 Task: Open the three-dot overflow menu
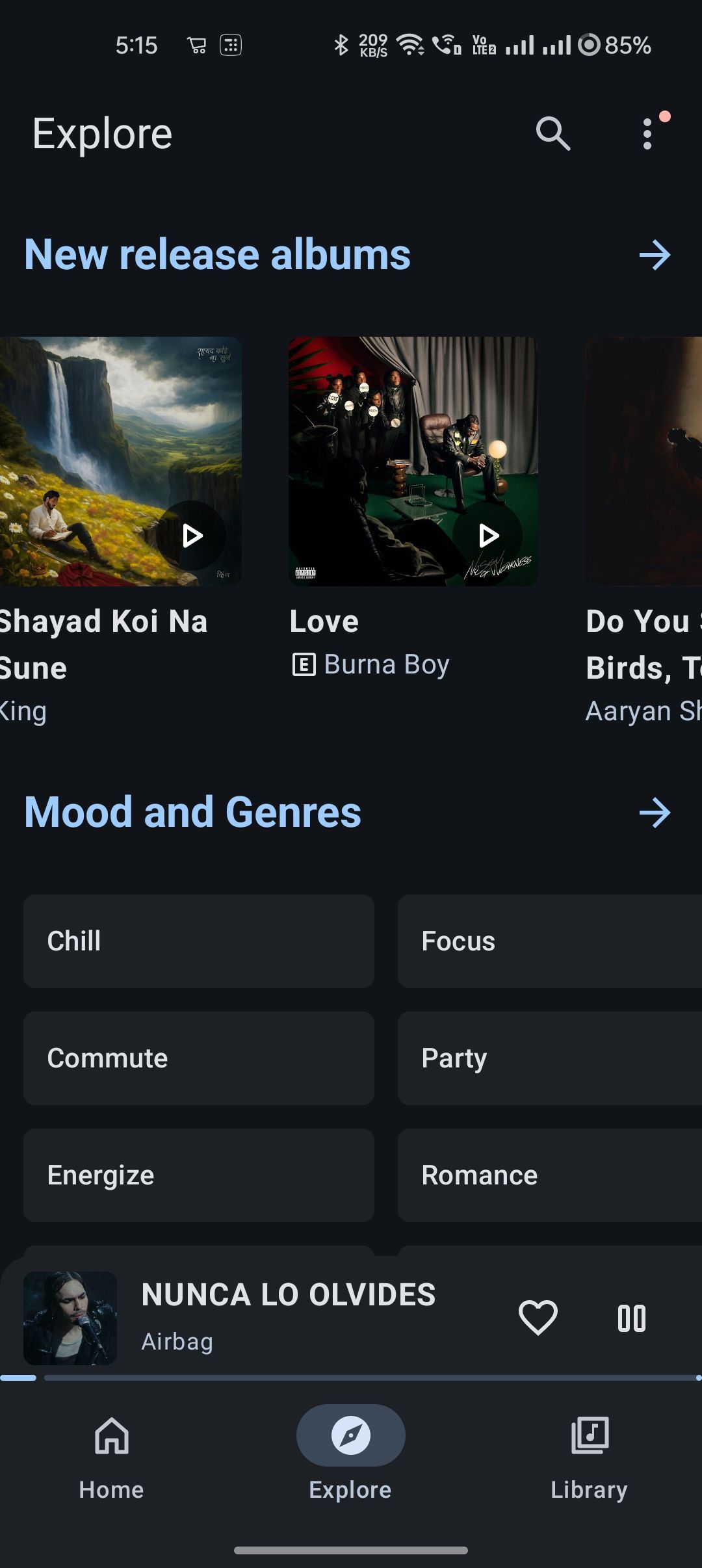[647, 134]
